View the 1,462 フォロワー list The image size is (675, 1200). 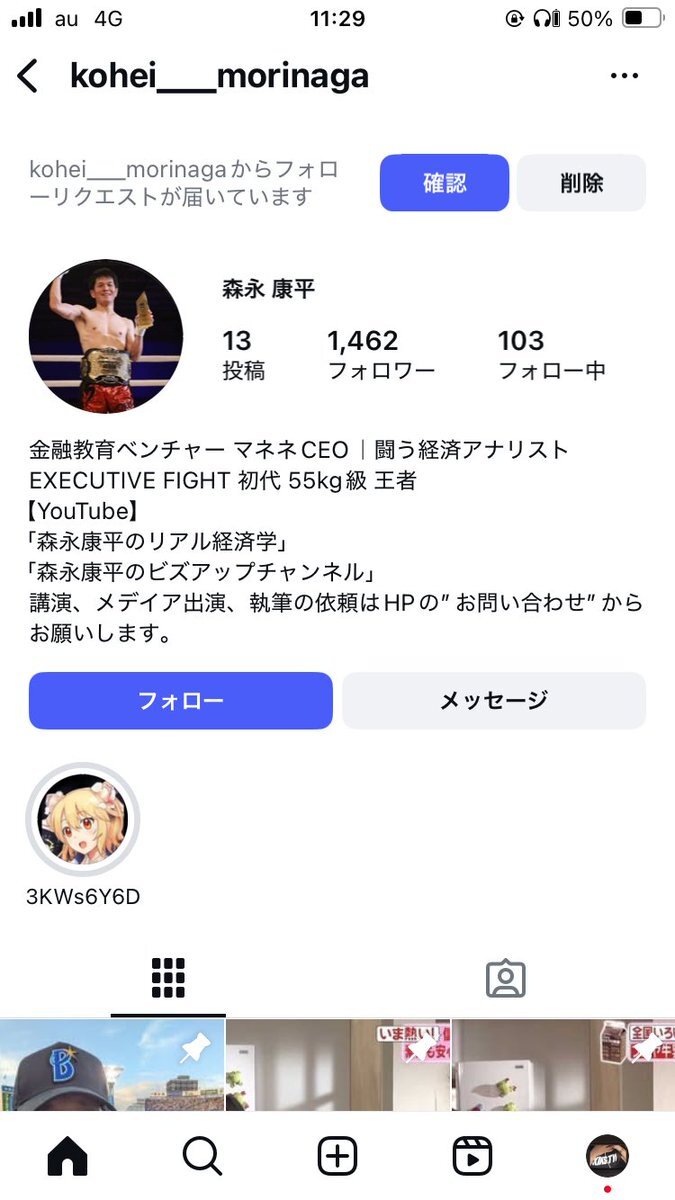click(381, 355)
